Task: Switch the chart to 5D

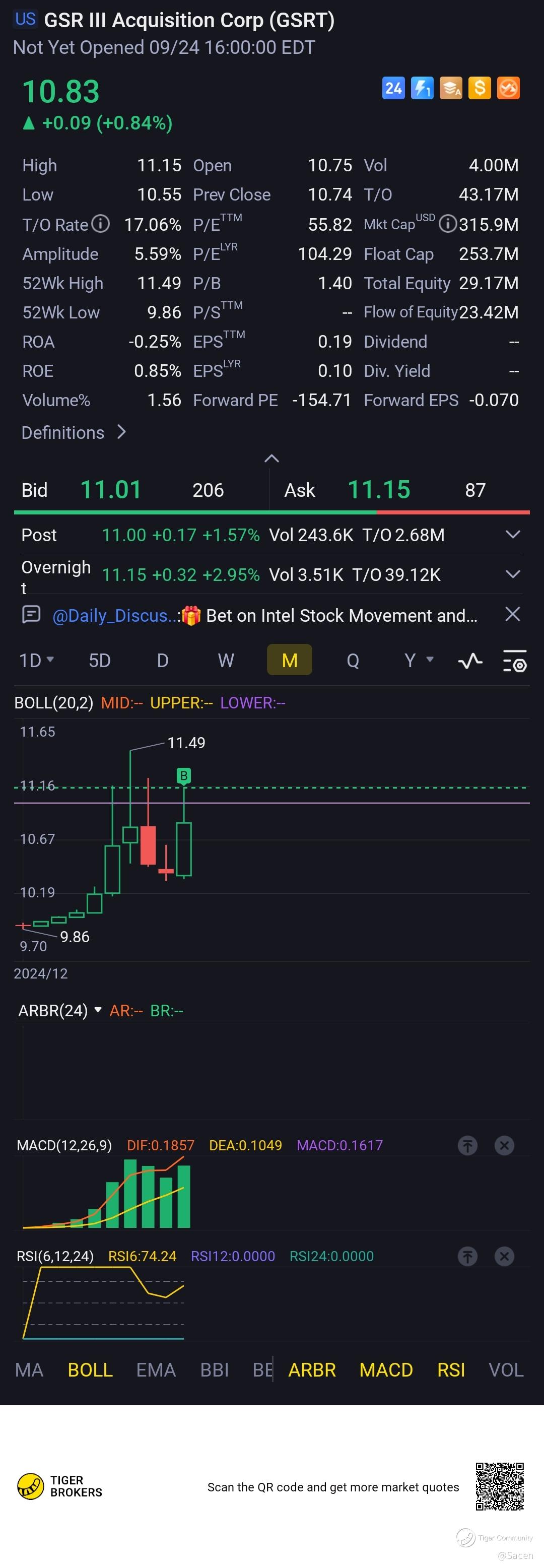Action: coord(100,661)
